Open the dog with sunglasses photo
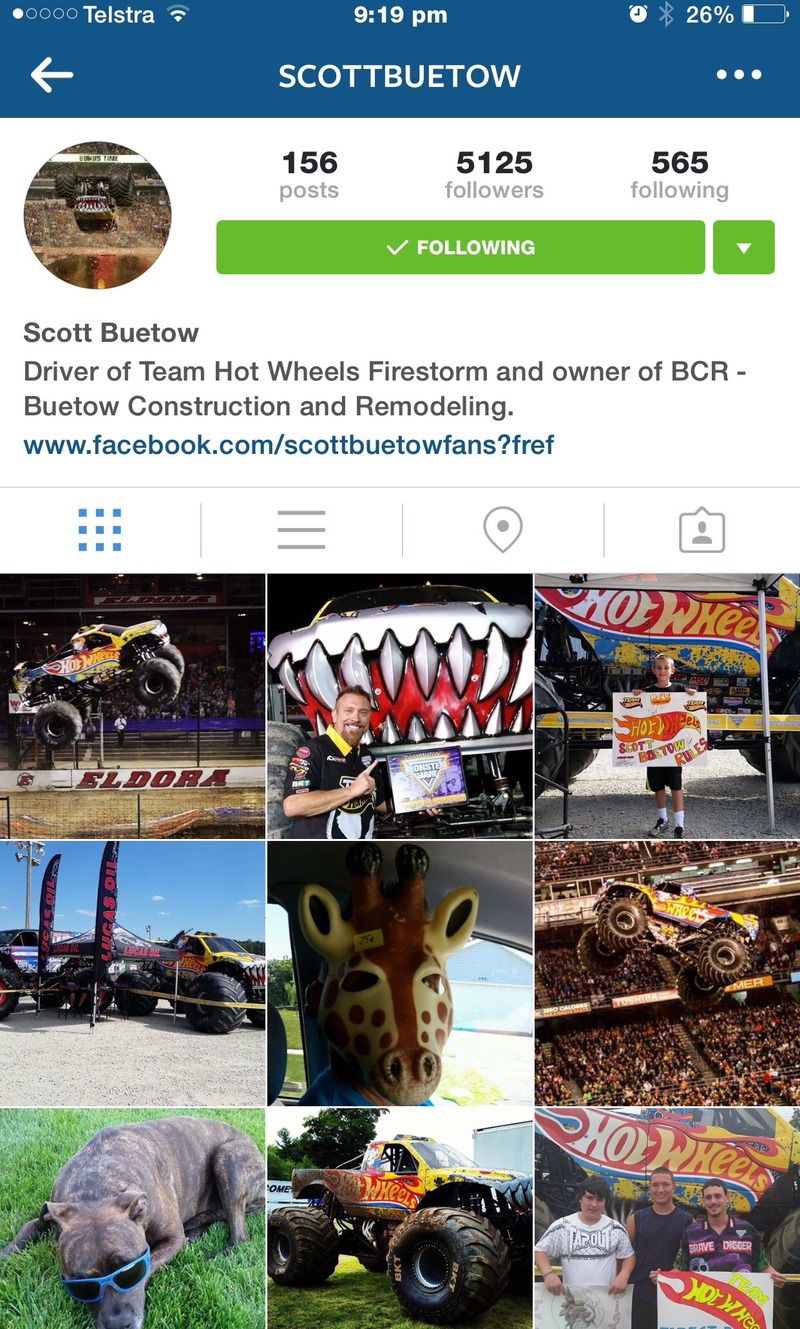Image resolution: width=800 pixels, height=1329 pixels. pyautogui.click(x=132, y=1218)
